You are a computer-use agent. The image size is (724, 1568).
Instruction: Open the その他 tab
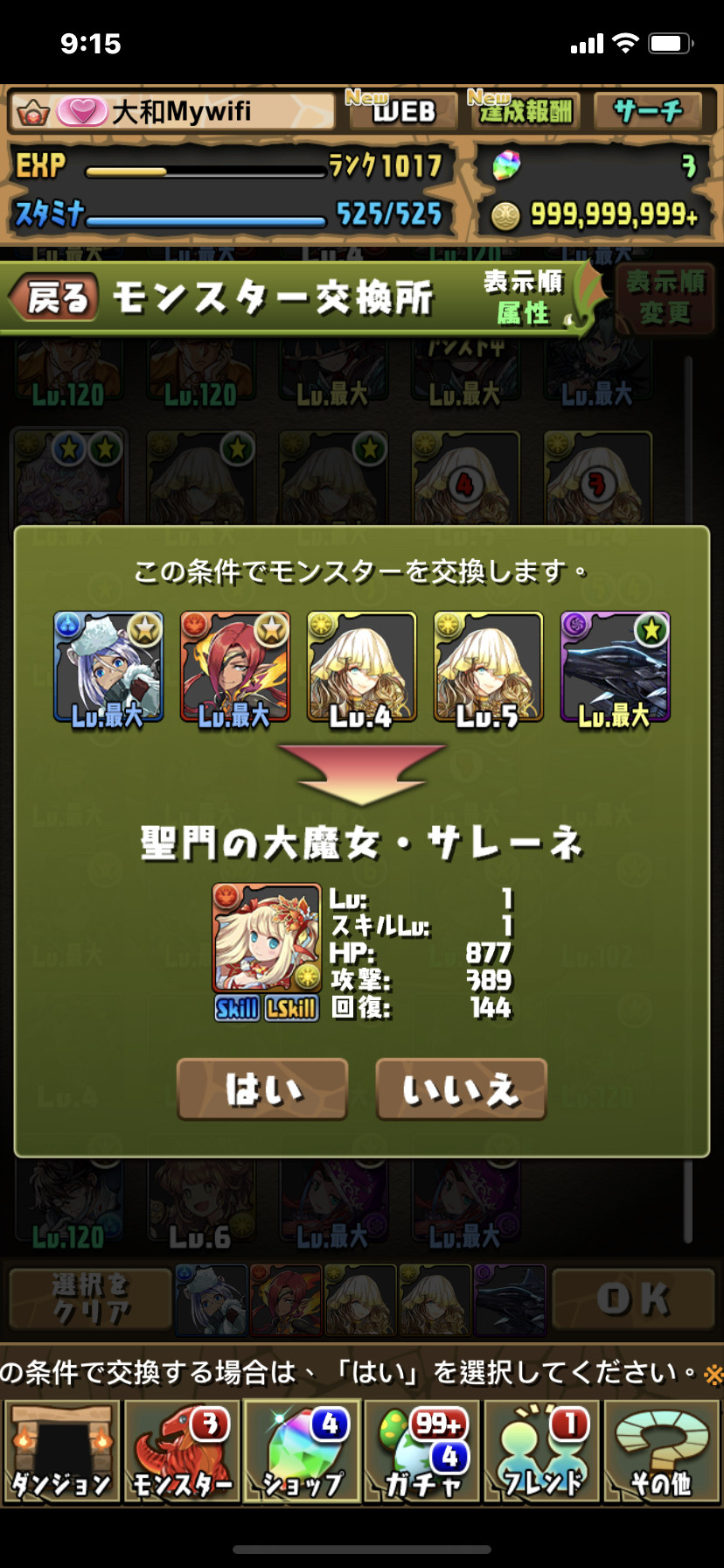click(662, 1451)
